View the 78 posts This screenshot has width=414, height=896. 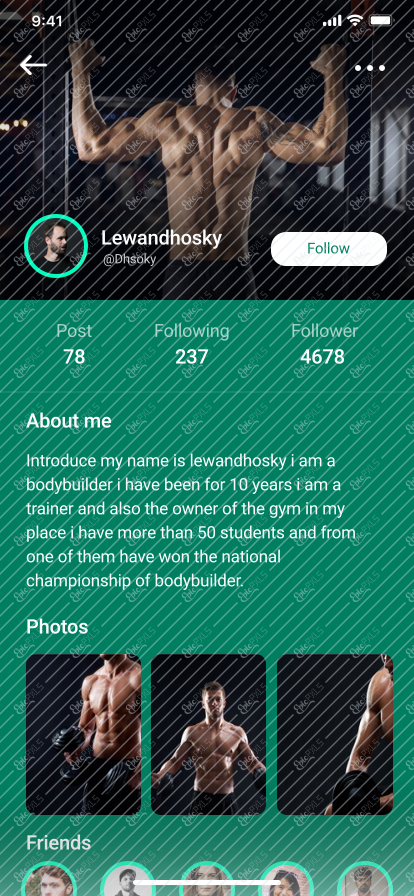[74, 344]
